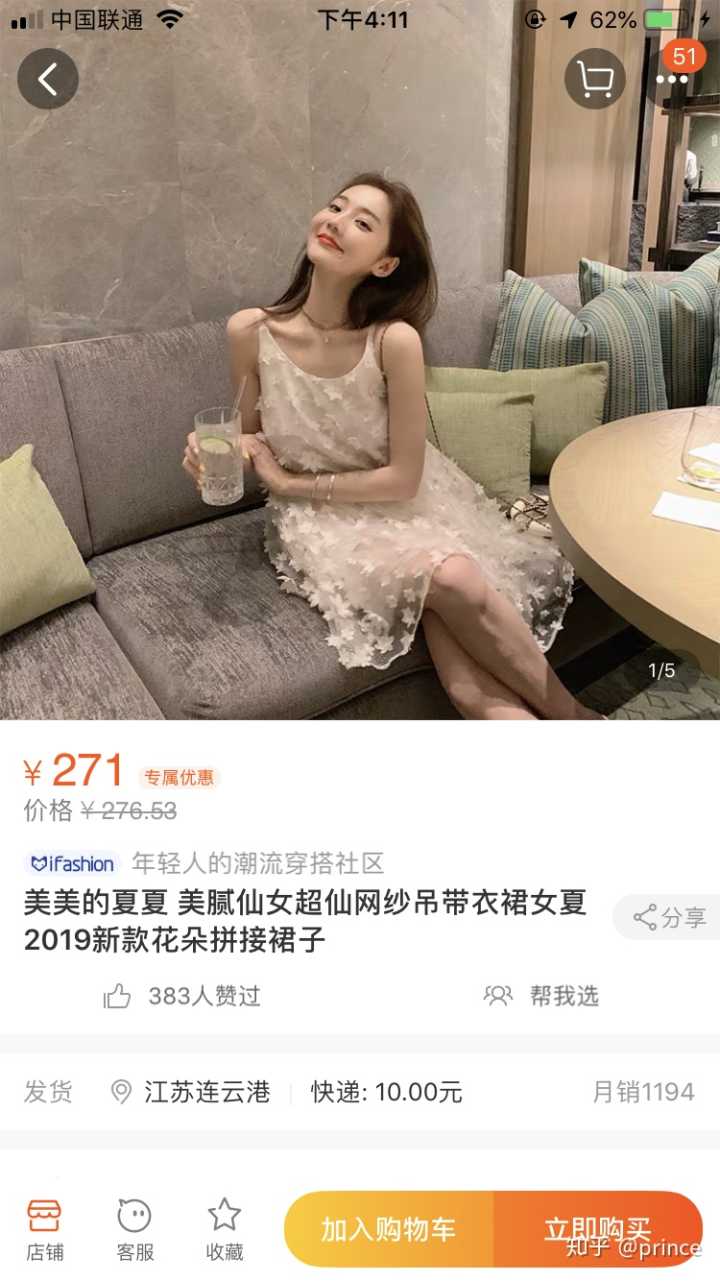Contact 客服 customer service
The height and width of the screenshot is (1281, 720).
(135, 1230)
